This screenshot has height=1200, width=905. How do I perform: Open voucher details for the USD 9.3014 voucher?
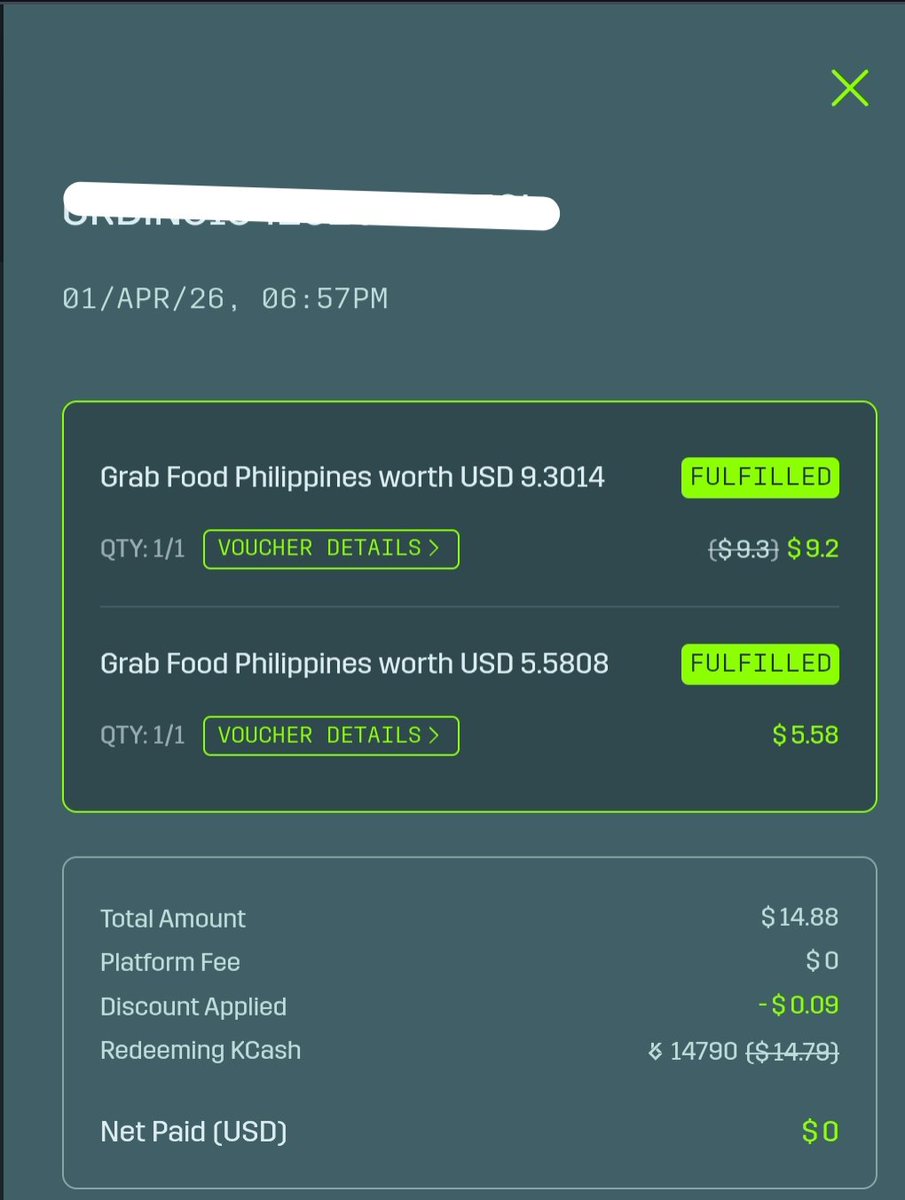(330, 549)
